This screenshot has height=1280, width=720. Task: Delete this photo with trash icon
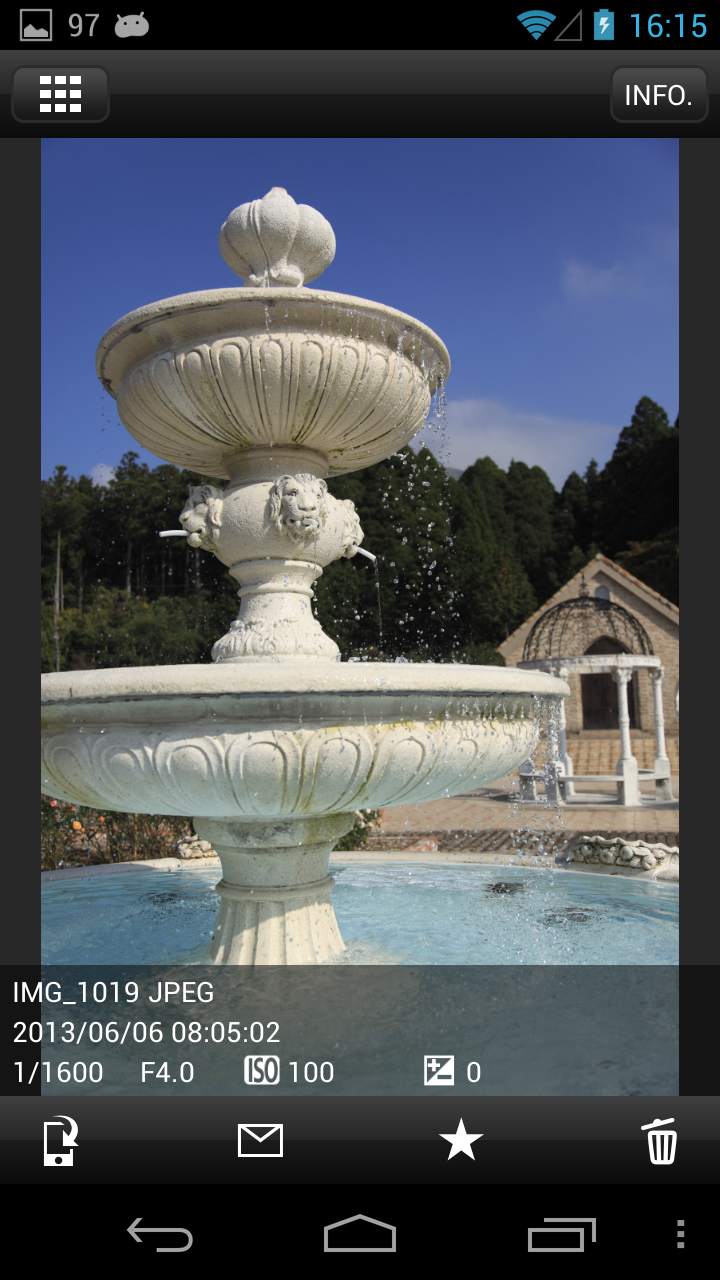(660, 1141)
